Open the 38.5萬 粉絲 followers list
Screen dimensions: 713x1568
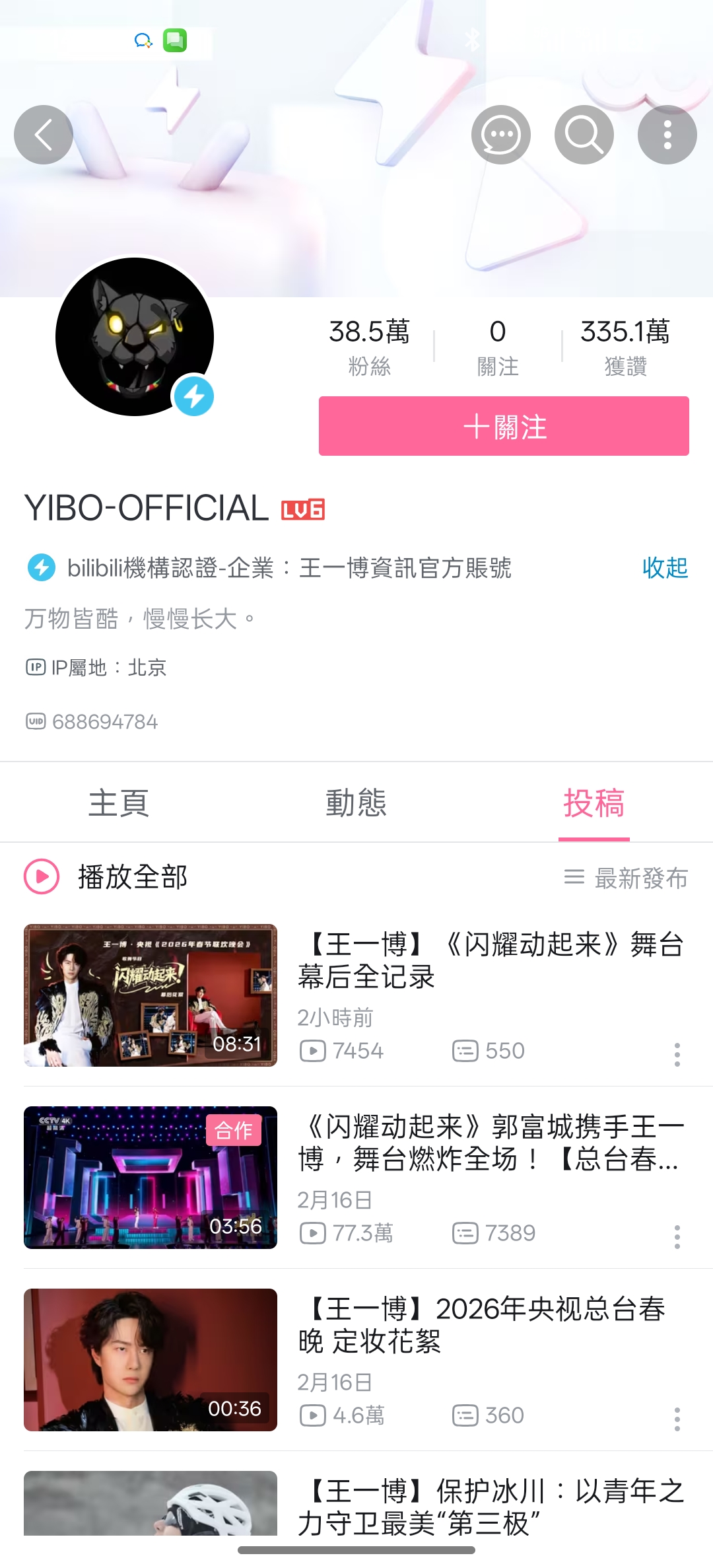(x=369, y=346)
